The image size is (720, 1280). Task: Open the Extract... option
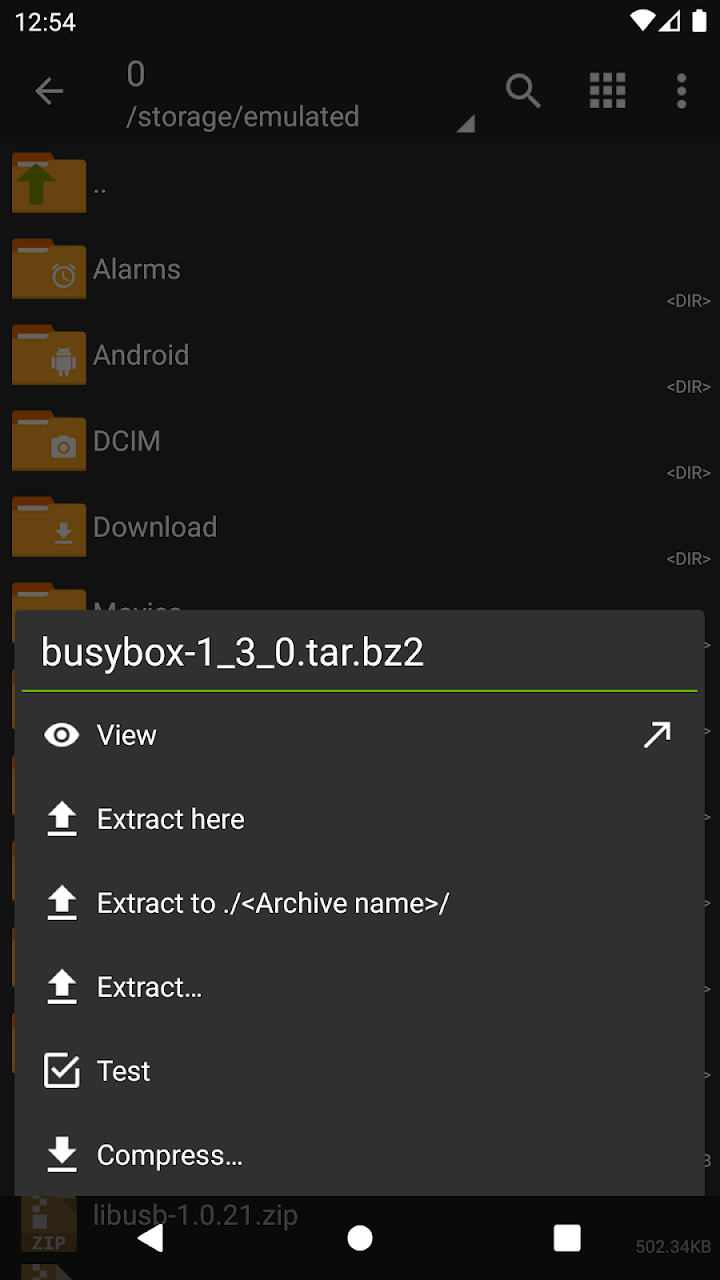pos(149,987)
